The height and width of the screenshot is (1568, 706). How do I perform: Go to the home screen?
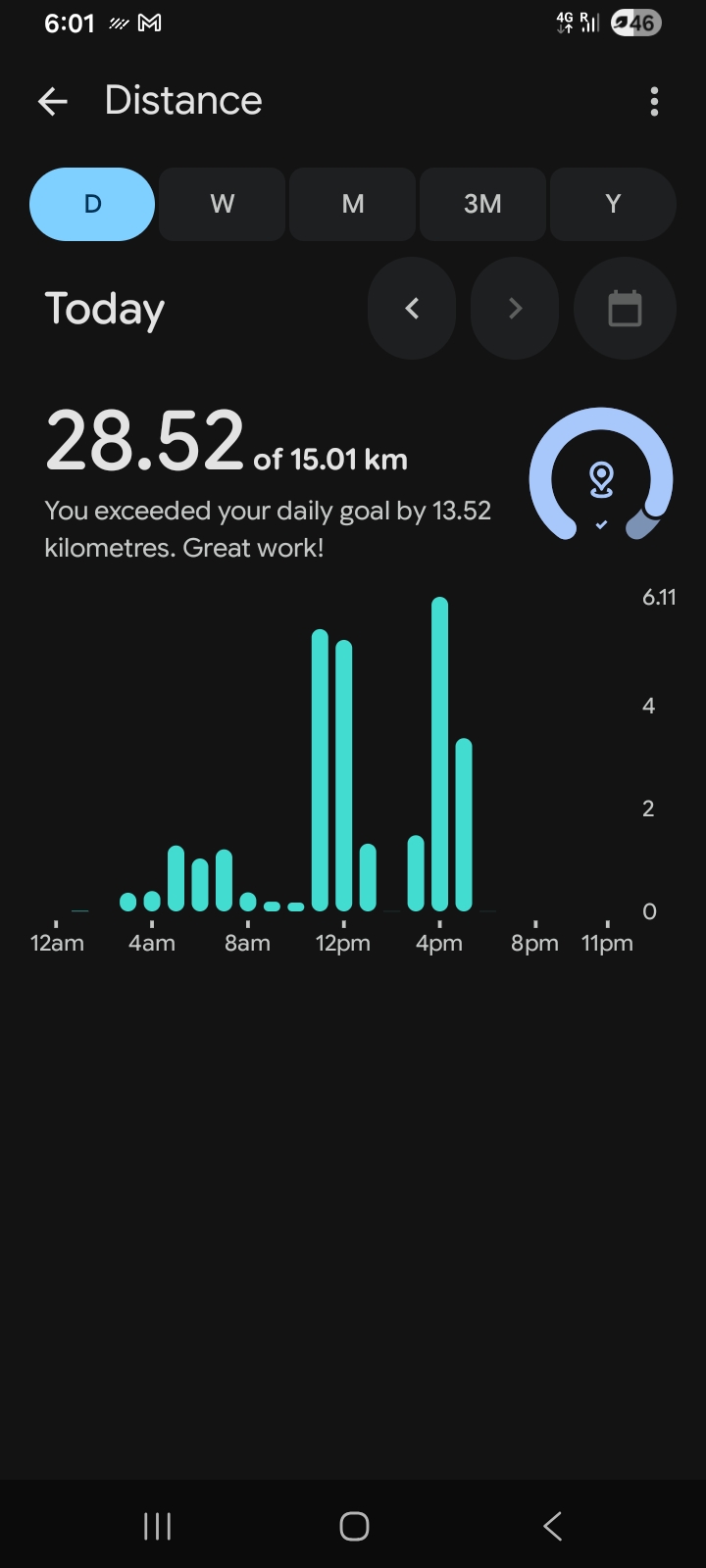354,1526
